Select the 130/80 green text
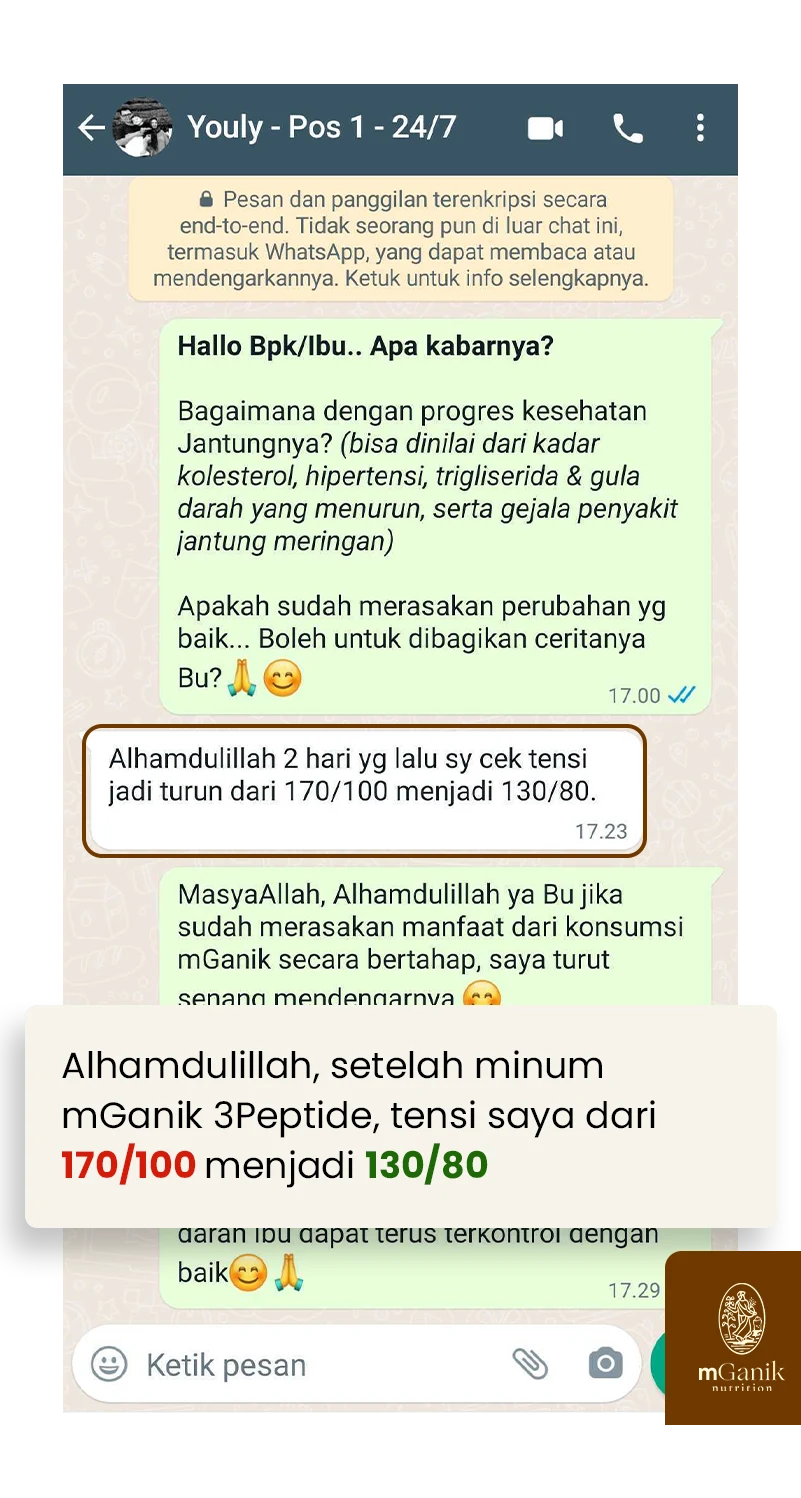 [x=426, y=1164]
